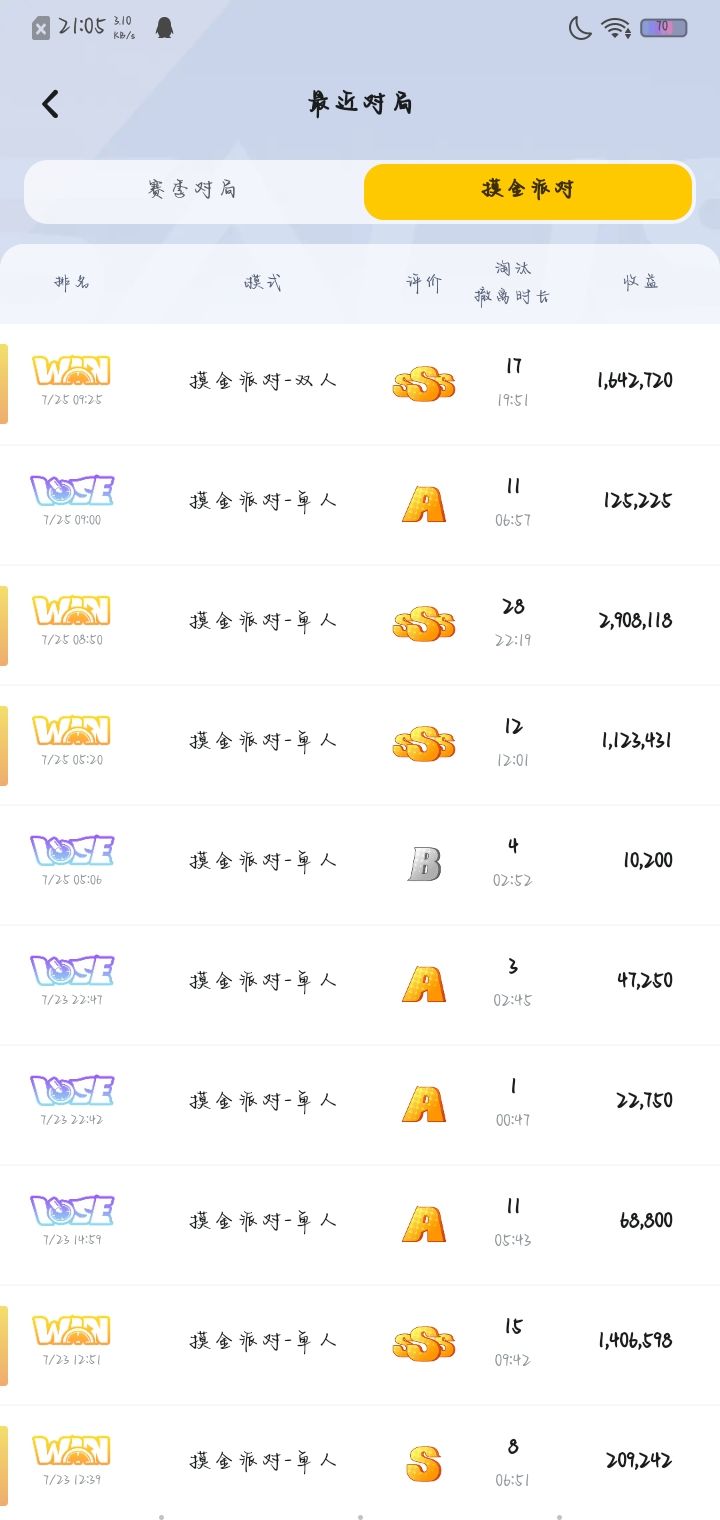Open the 7/25 05:20 WIN match record

pos(360,745)
